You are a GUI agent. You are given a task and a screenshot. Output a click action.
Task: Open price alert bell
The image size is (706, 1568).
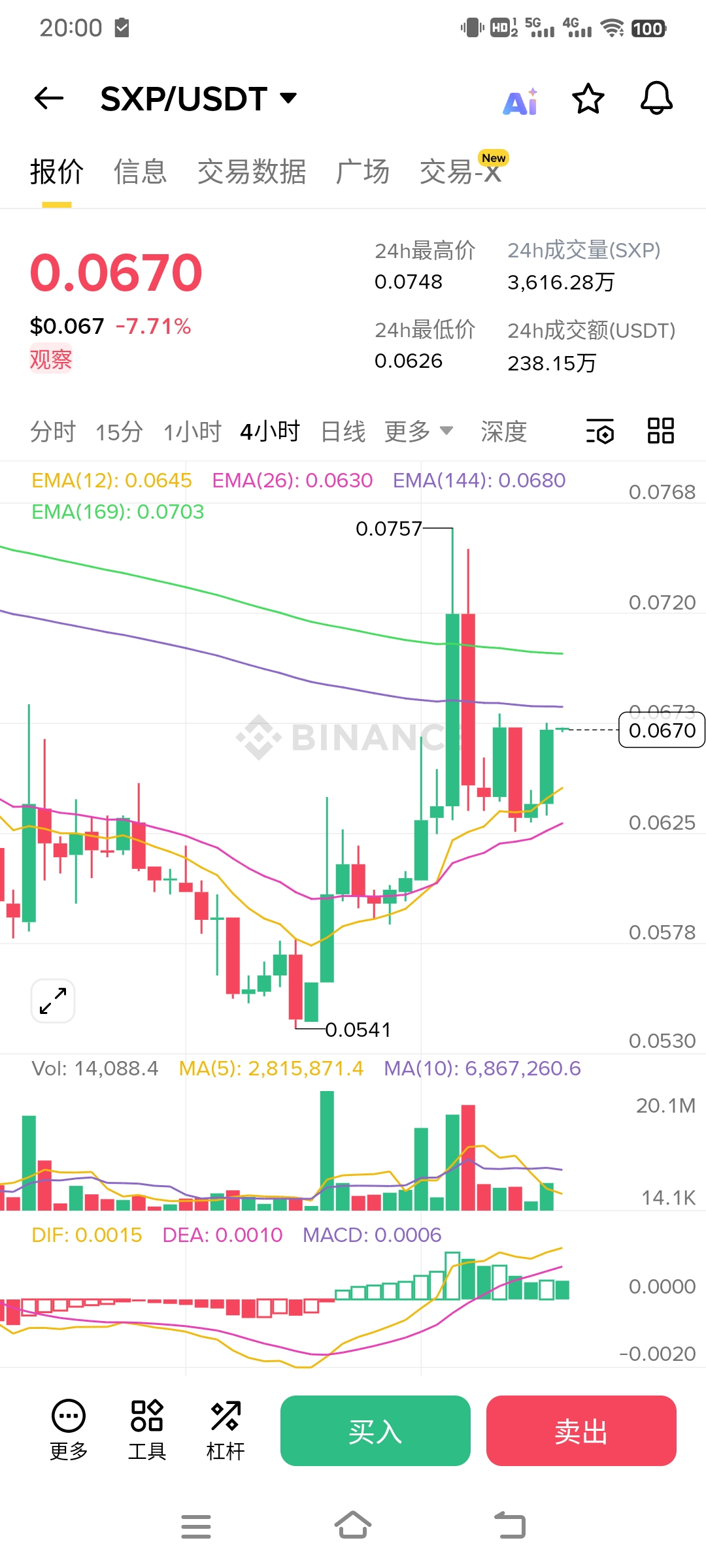pyautogui.click(x=656, y=99)
